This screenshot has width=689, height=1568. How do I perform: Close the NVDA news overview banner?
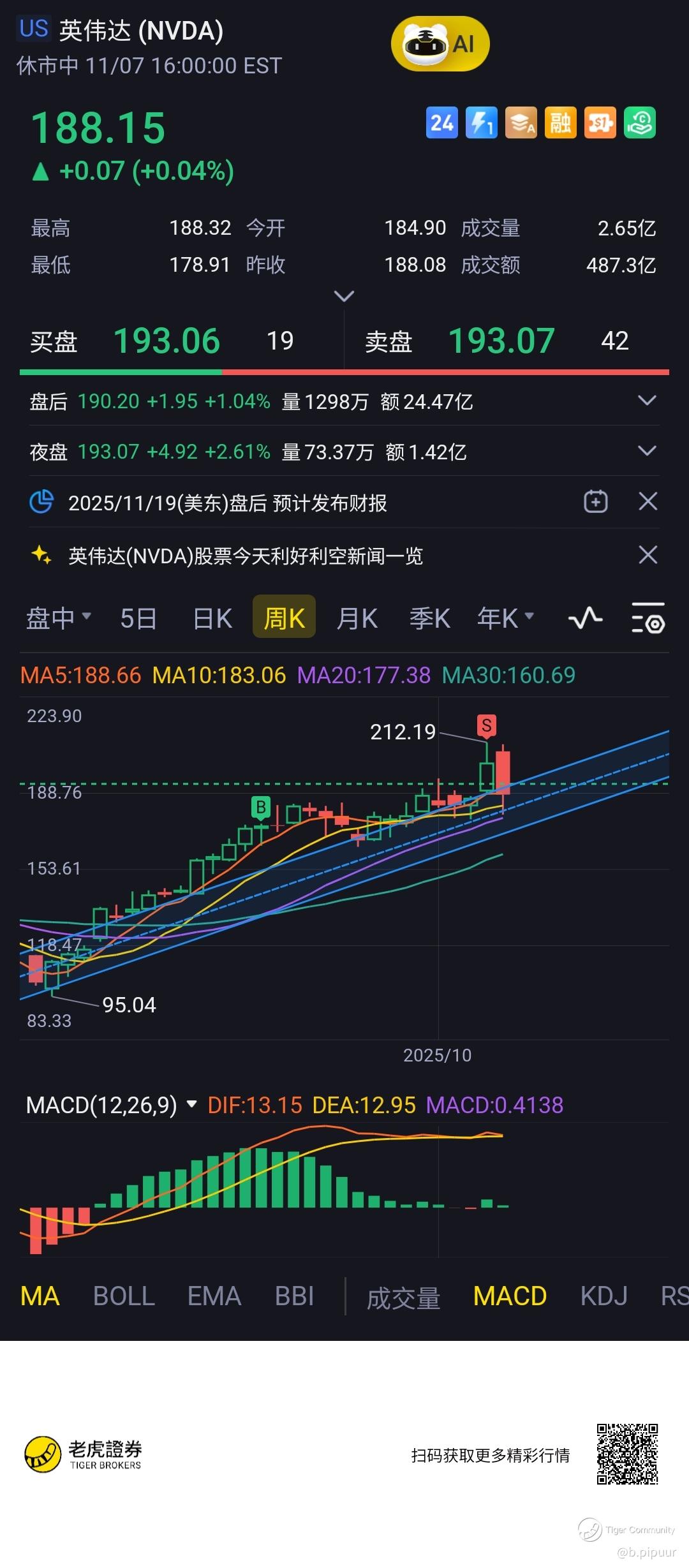(648, 555)
